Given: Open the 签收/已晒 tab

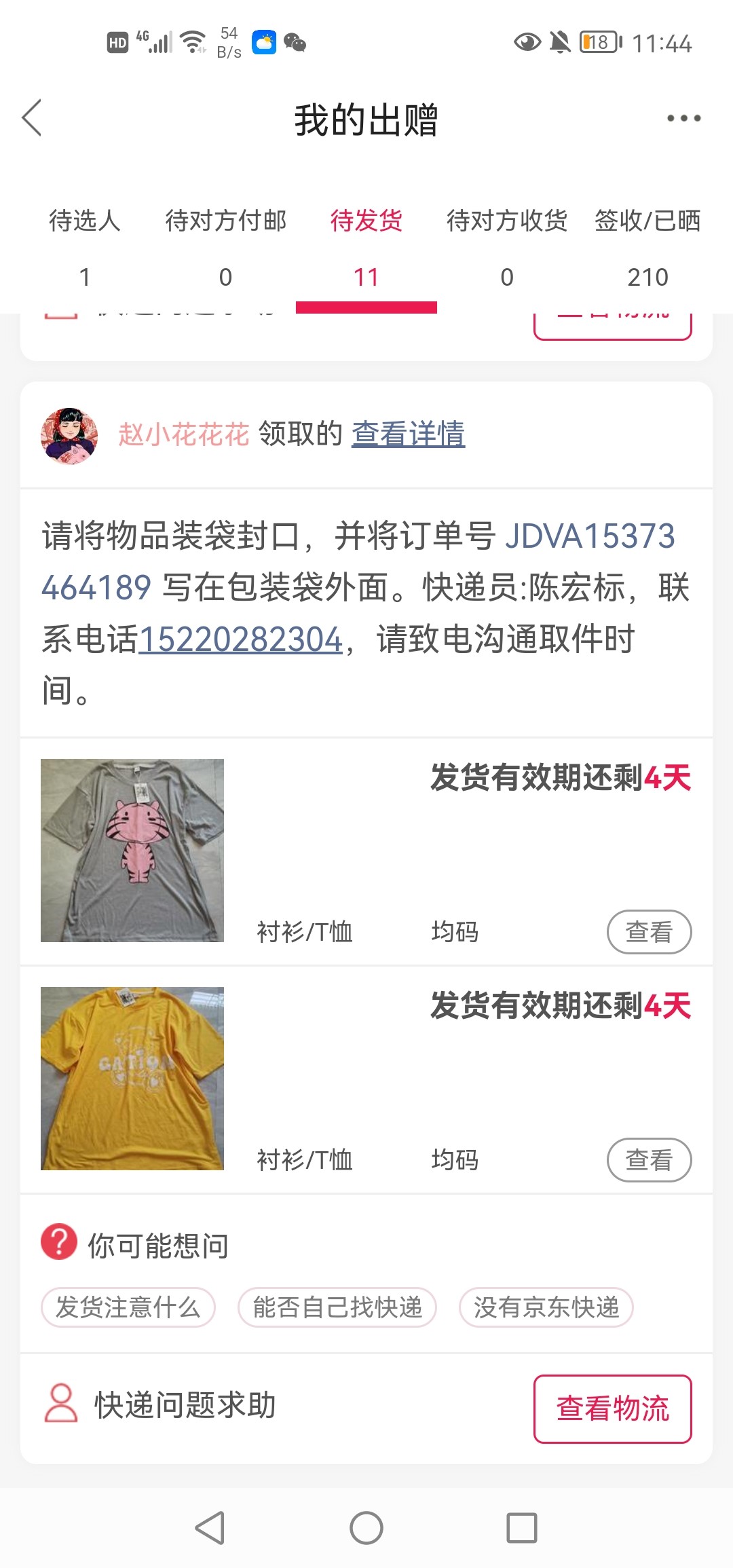Looking at the screenshot, I should 647,246.
